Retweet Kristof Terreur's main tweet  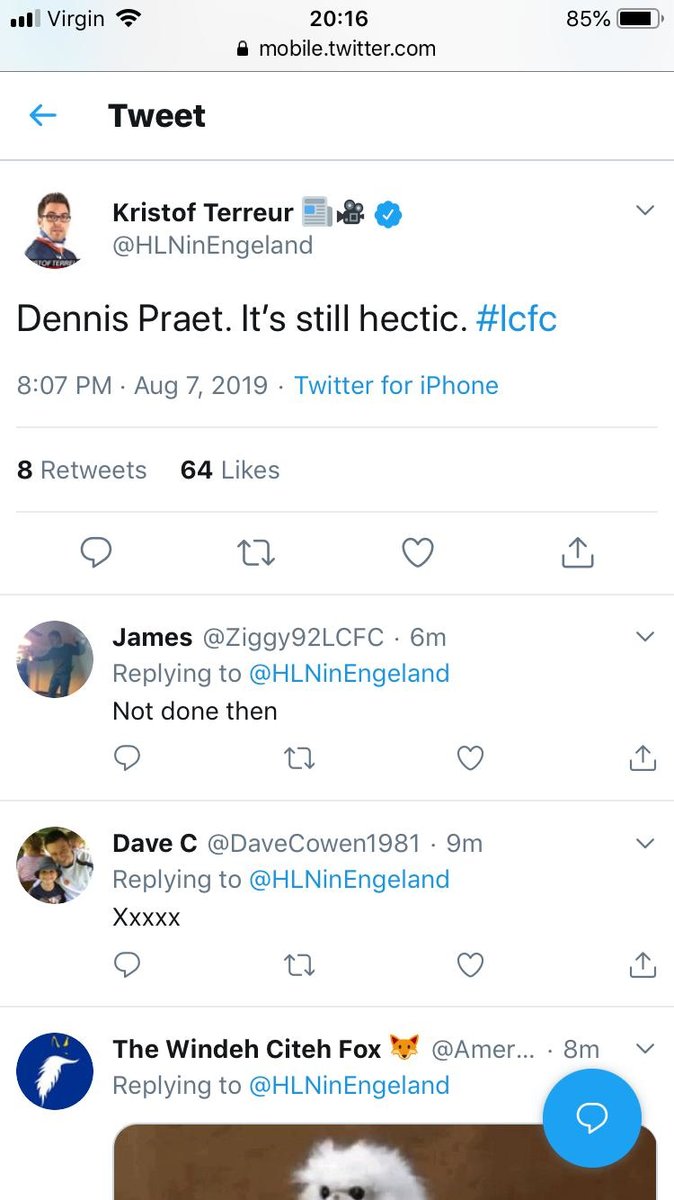tap(256, 552)
